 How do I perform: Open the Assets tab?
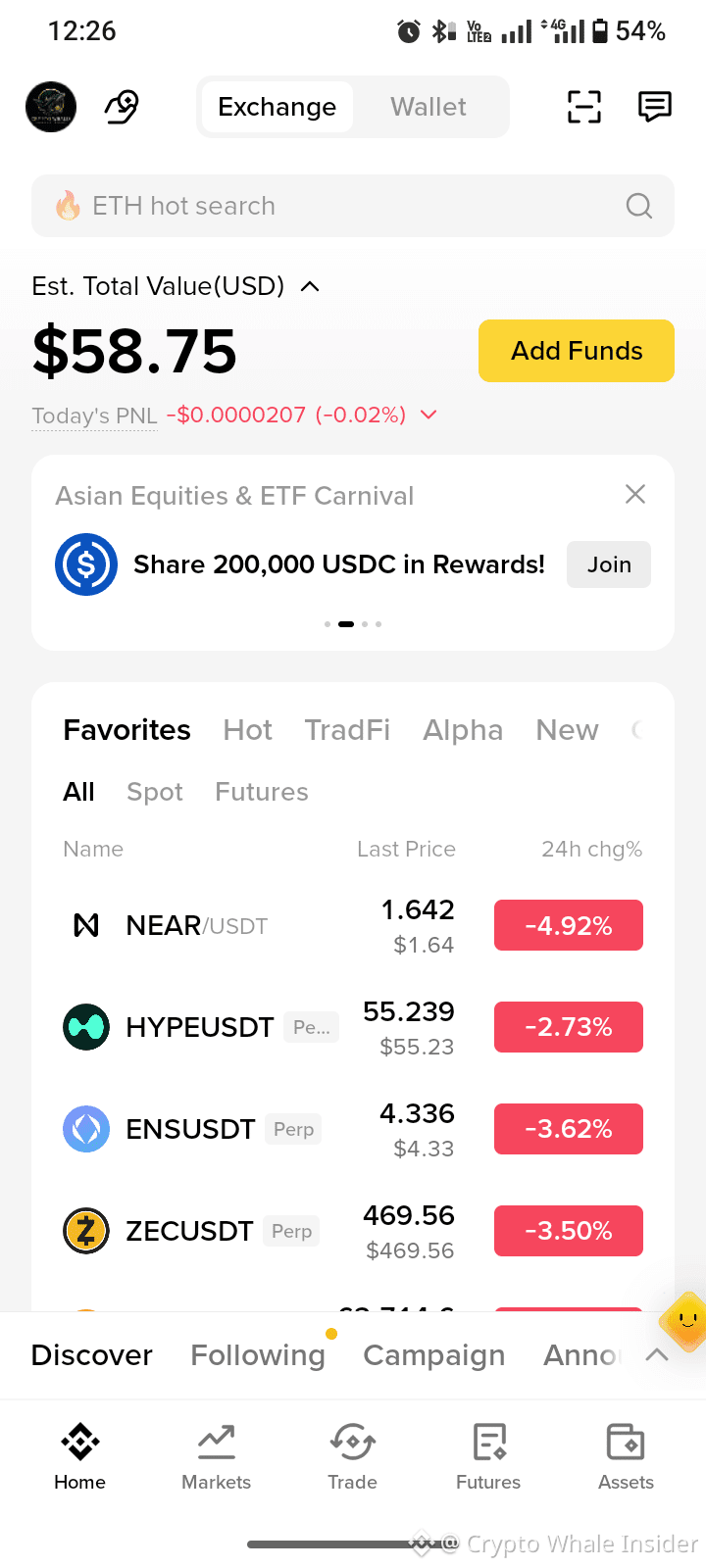click(x=626, y=1456)
